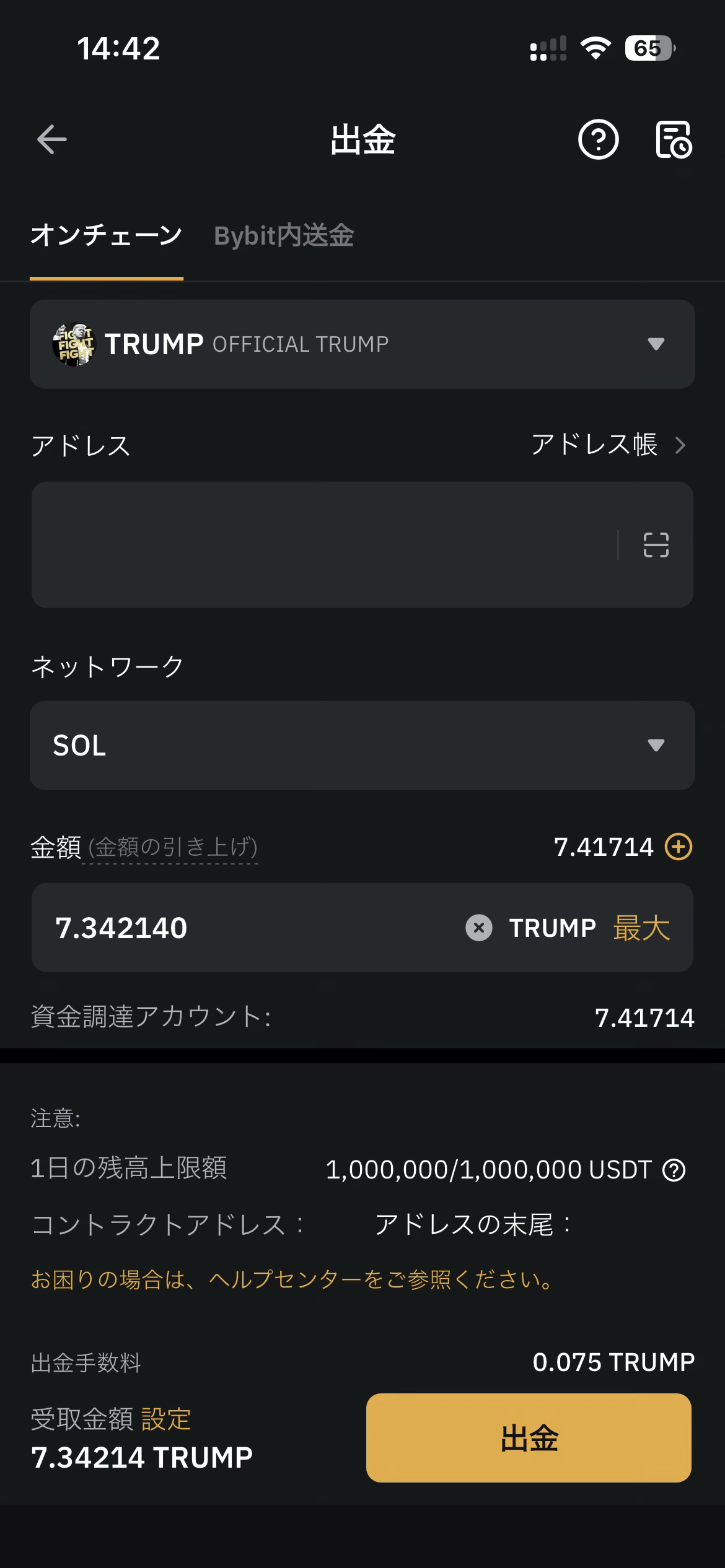Tap the 金額の引き上げ link

[173, 847]
